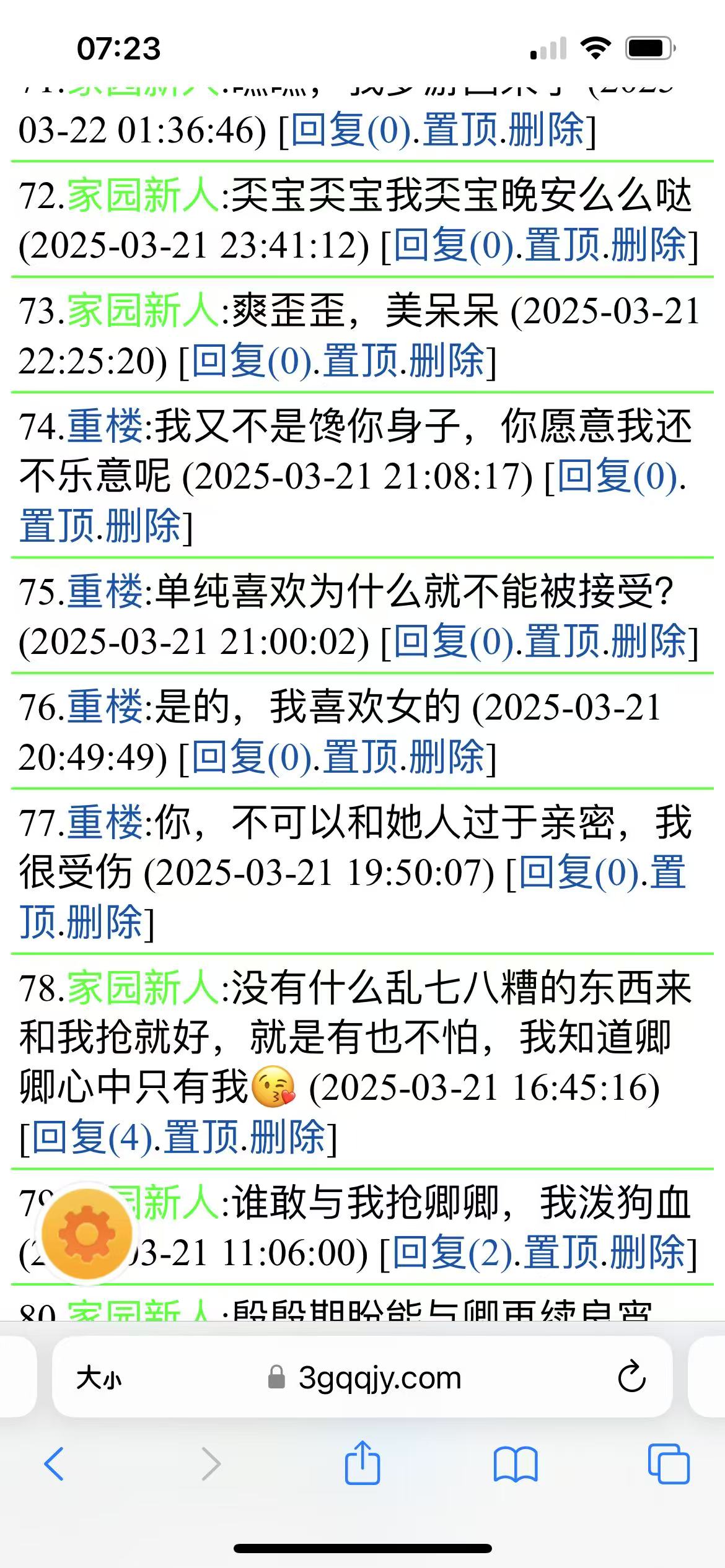This screenshot has width=725, height=1568.
Task: Open 回复(0) on message 77
Action: tap(579, 873)
